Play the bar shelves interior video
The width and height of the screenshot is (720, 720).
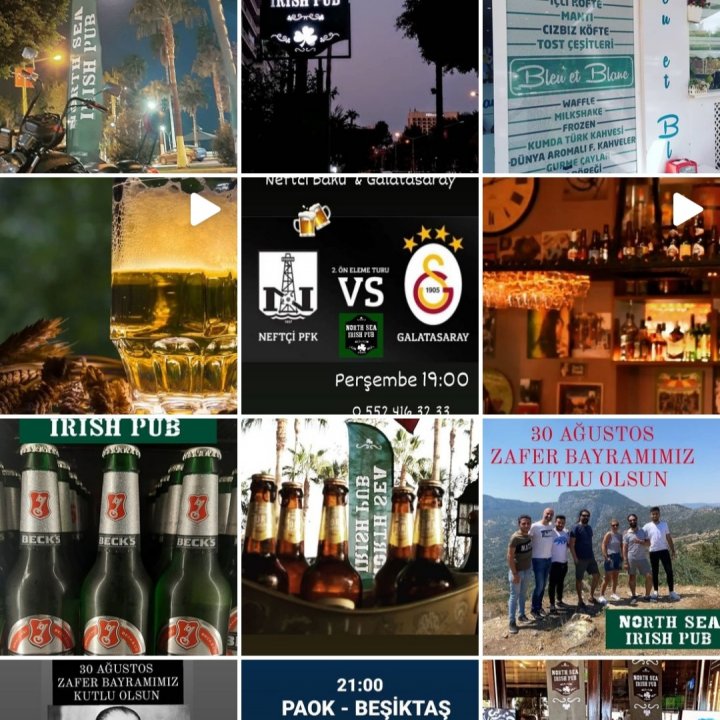(601, 296)
